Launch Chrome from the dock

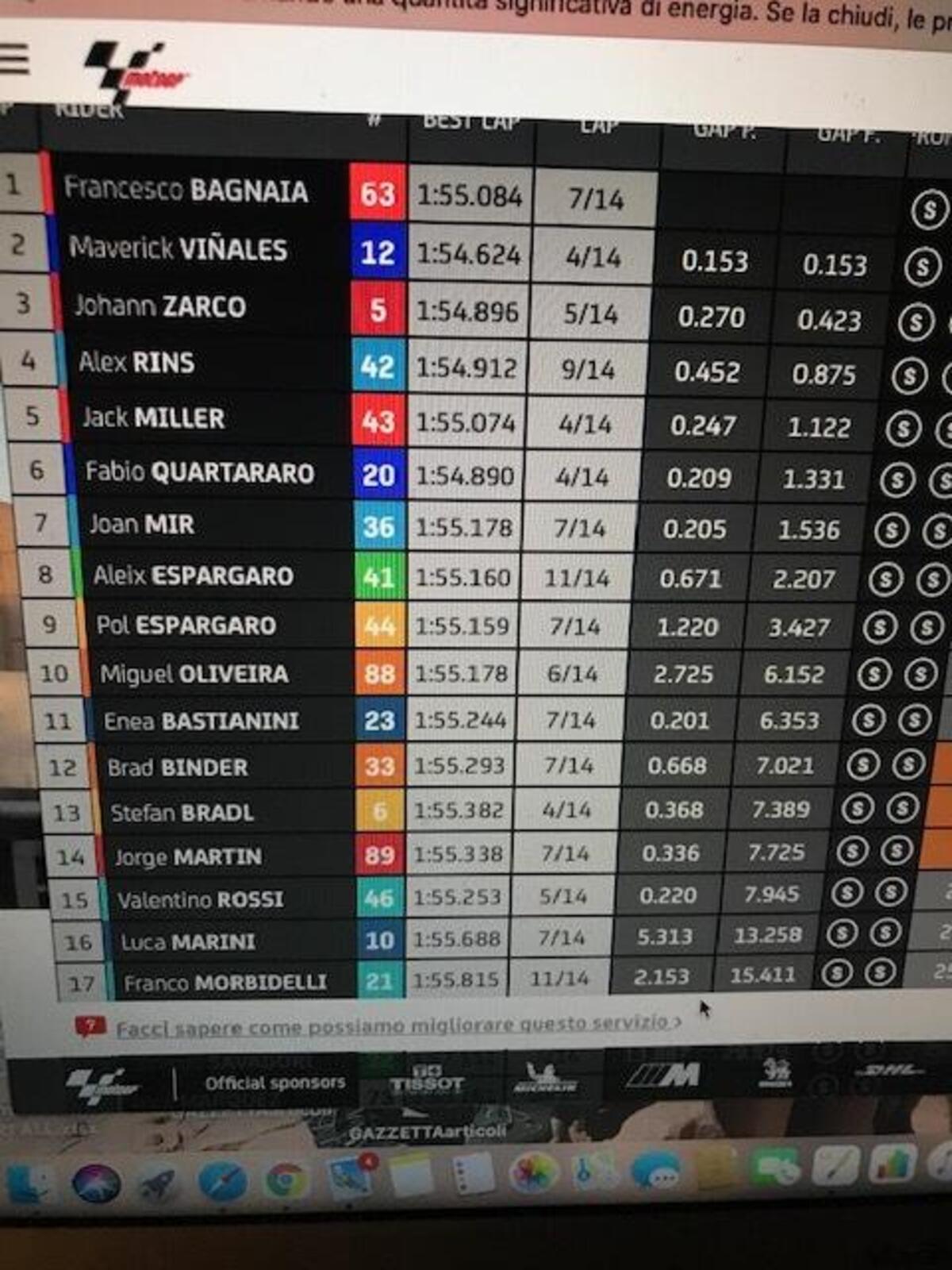285,1180
